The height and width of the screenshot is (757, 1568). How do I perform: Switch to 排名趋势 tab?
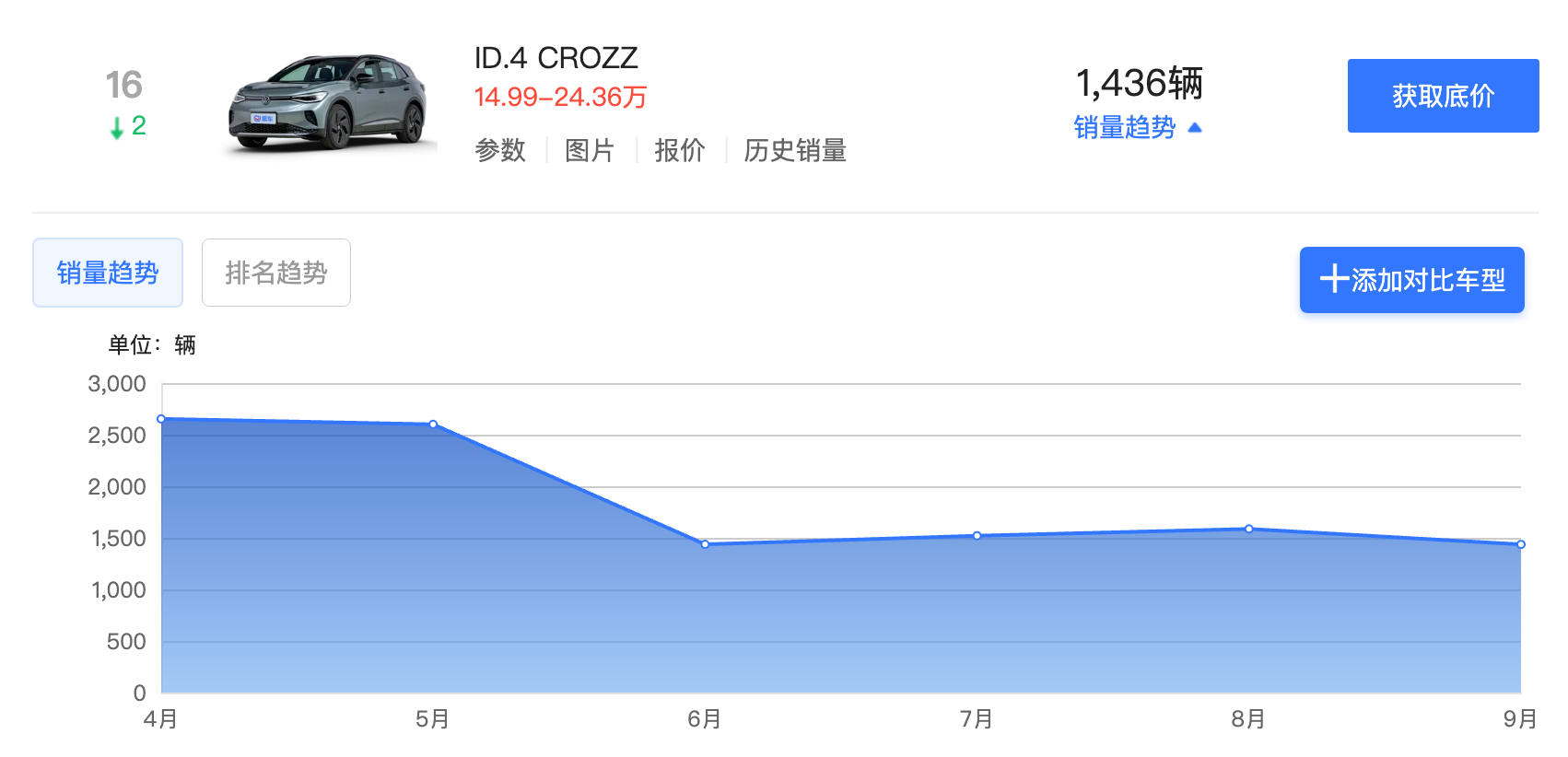[x=275, y=273]
